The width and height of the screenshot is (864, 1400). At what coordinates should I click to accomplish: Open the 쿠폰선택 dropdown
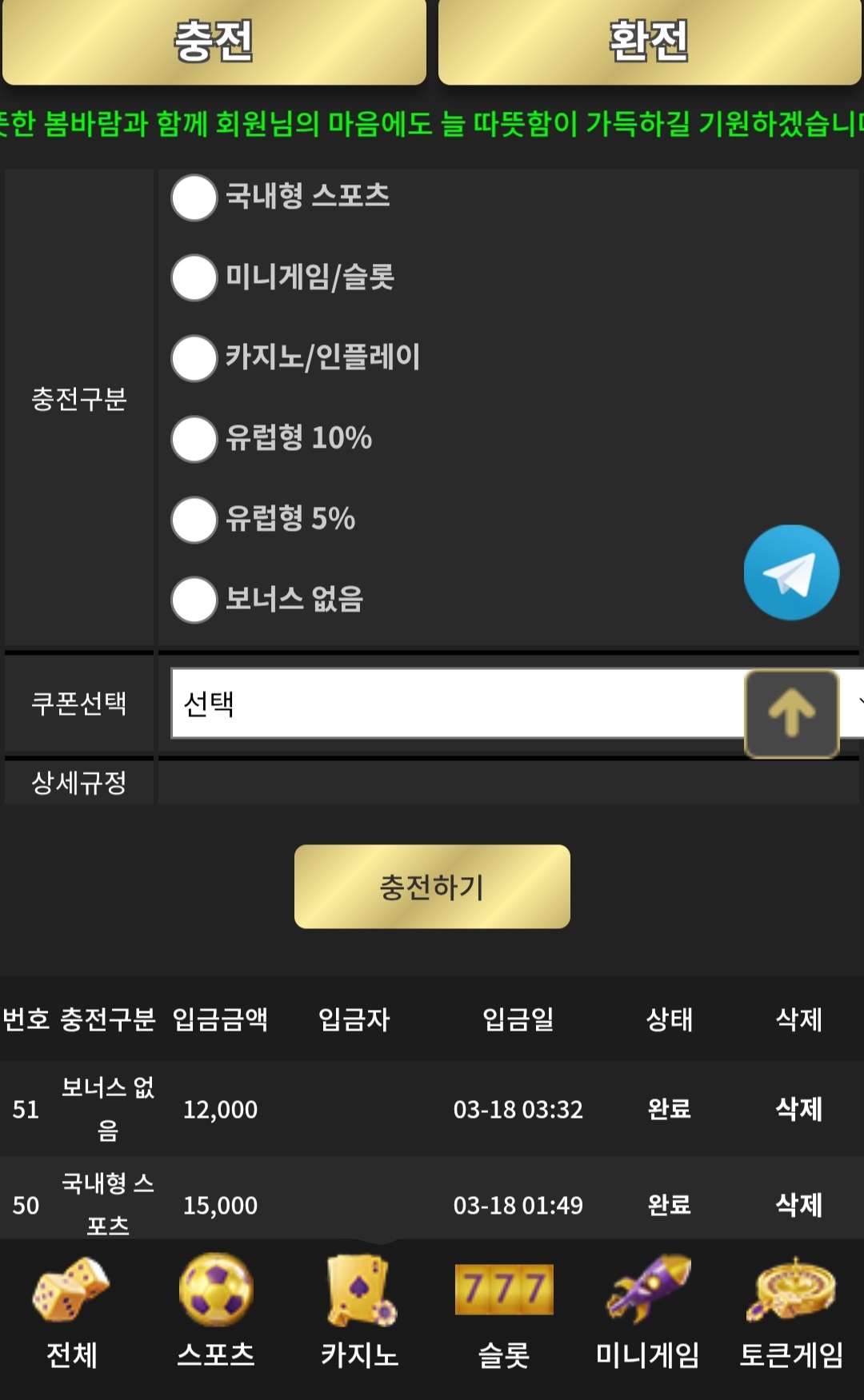tap(517, 704)
